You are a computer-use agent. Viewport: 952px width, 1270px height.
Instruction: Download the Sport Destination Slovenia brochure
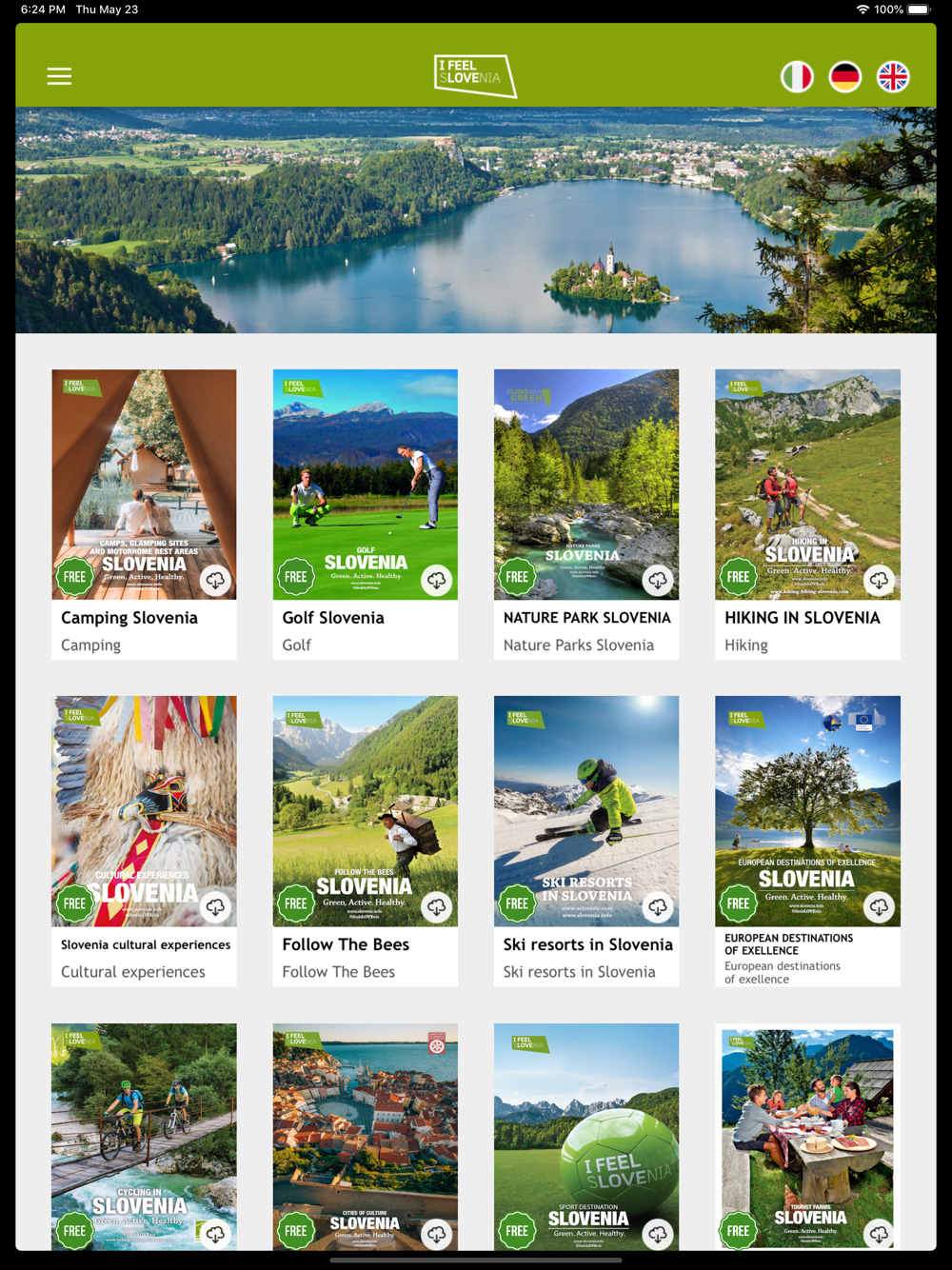[x=658, y=1234]
